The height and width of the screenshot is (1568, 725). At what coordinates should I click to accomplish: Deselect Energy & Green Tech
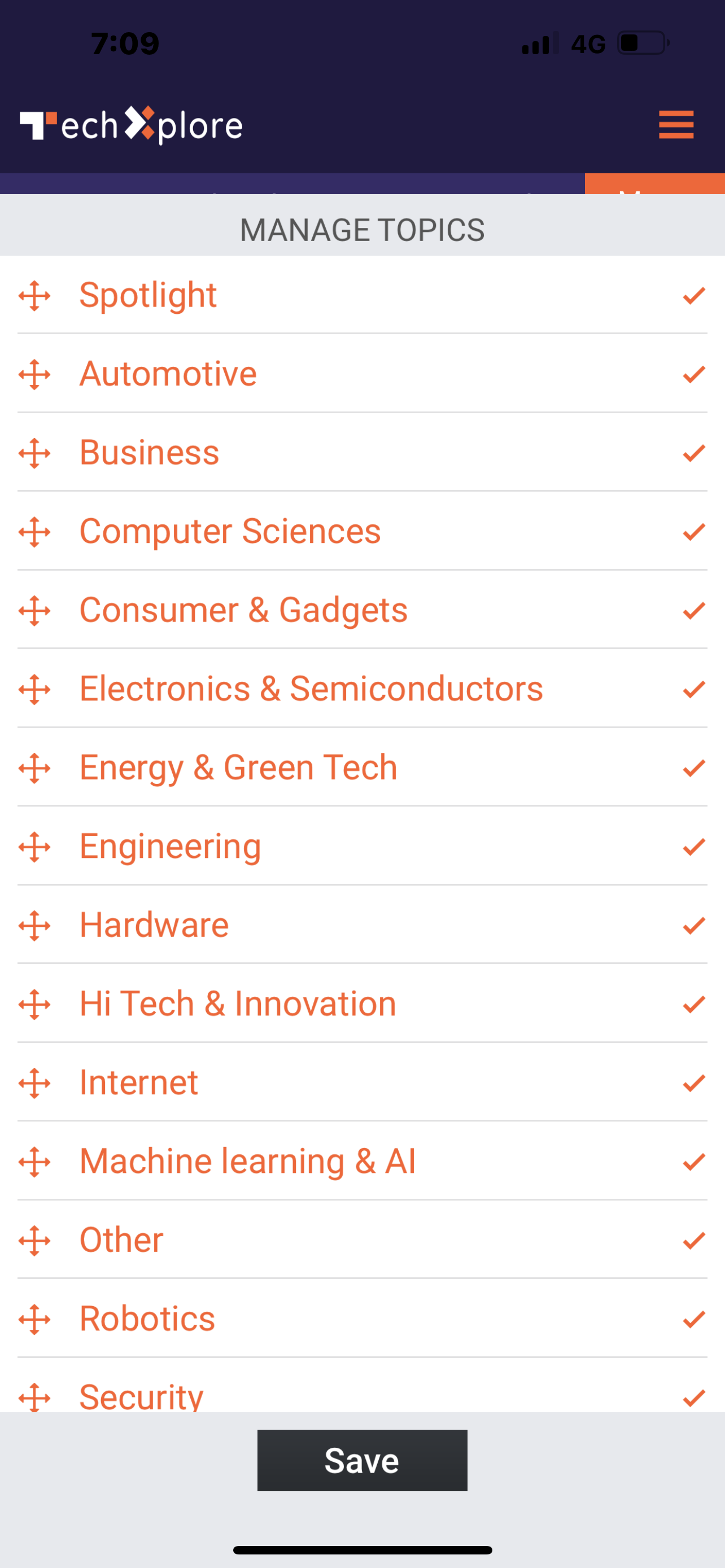click(x=694, y=768)
